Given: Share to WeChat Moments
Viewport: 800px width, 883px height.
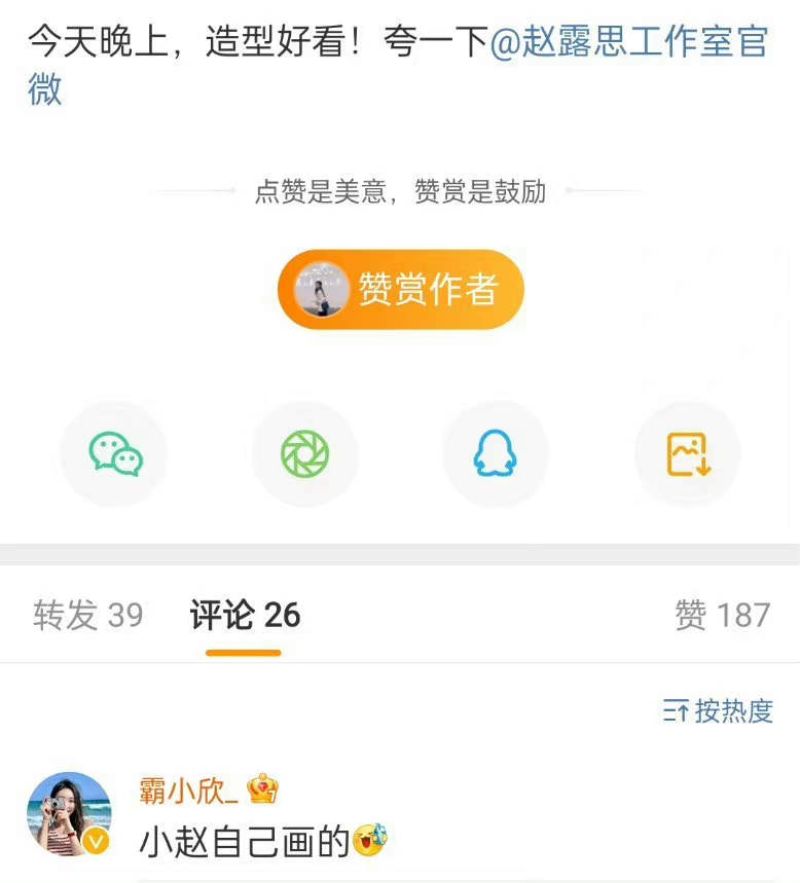Looking at the screenshot, I should point(305,455).
